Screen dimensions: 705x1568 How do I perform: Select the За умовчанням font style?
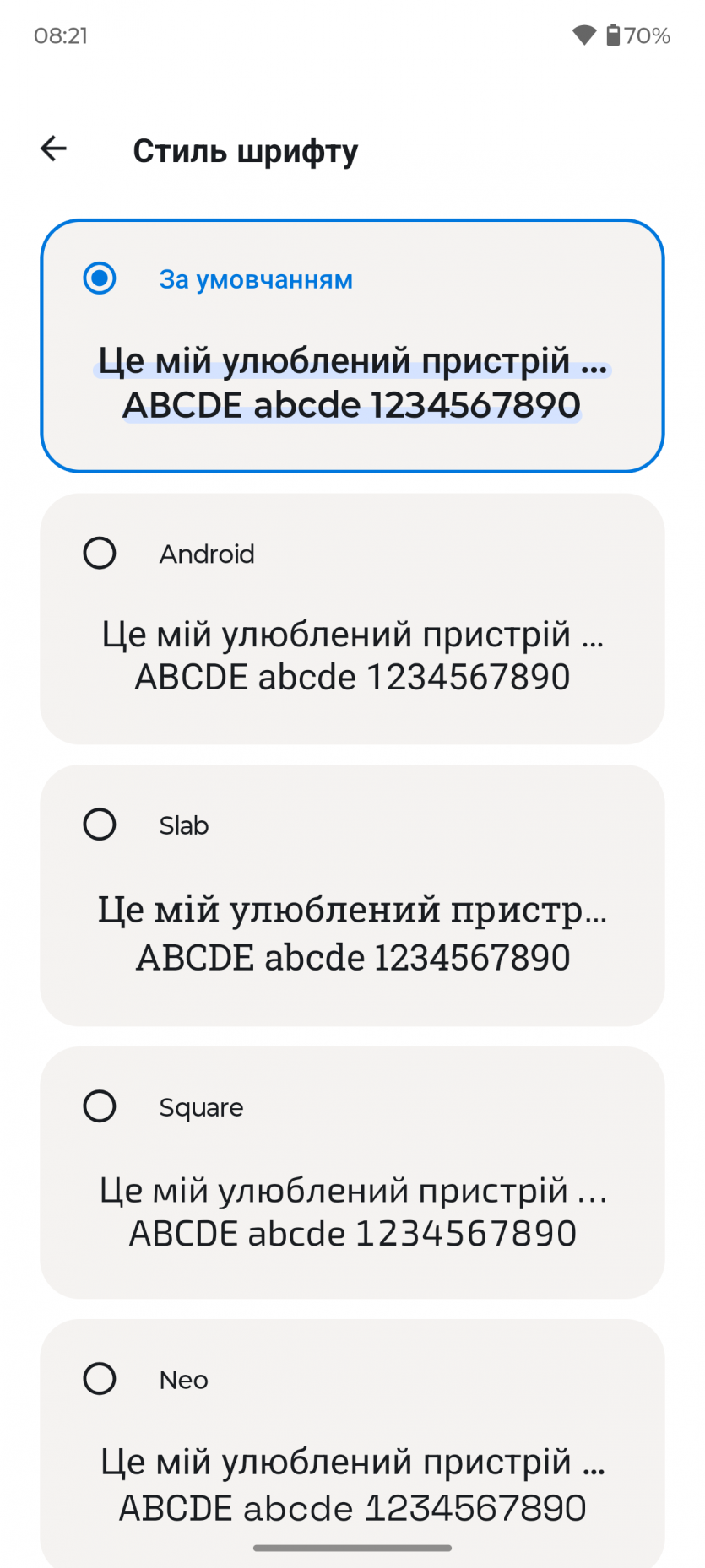tap(100, 278)
